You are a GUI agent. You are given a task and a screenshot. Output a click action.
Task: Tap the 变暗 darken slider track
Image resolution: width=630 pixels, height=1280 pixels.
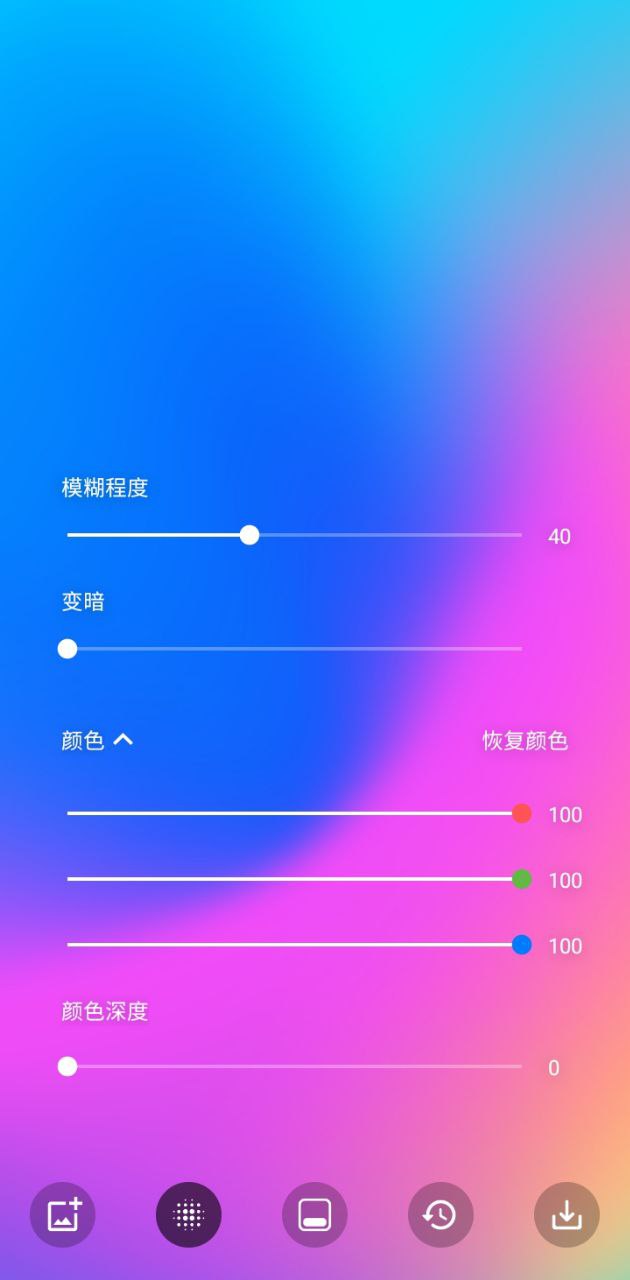tap(294, 649)
